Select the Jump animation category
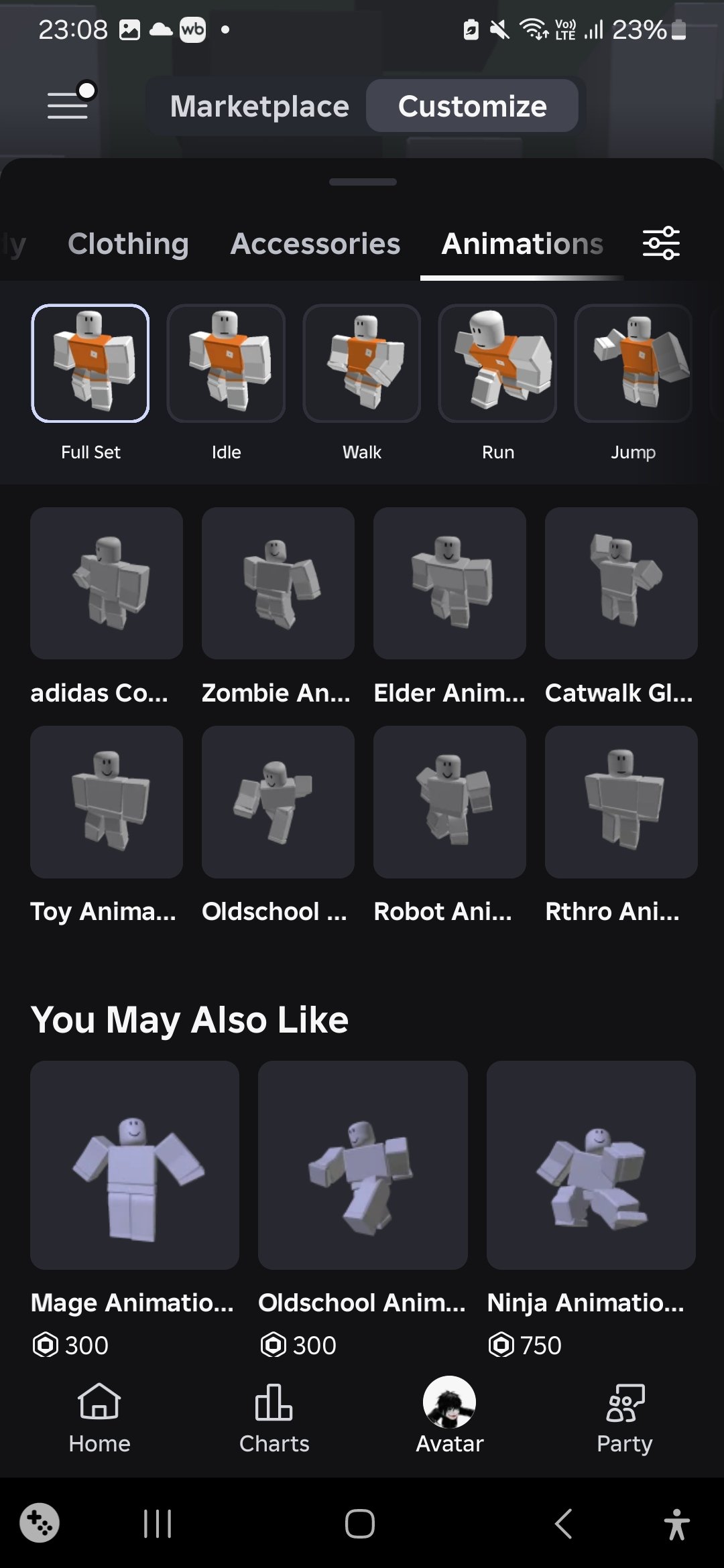 pos(633,383)
